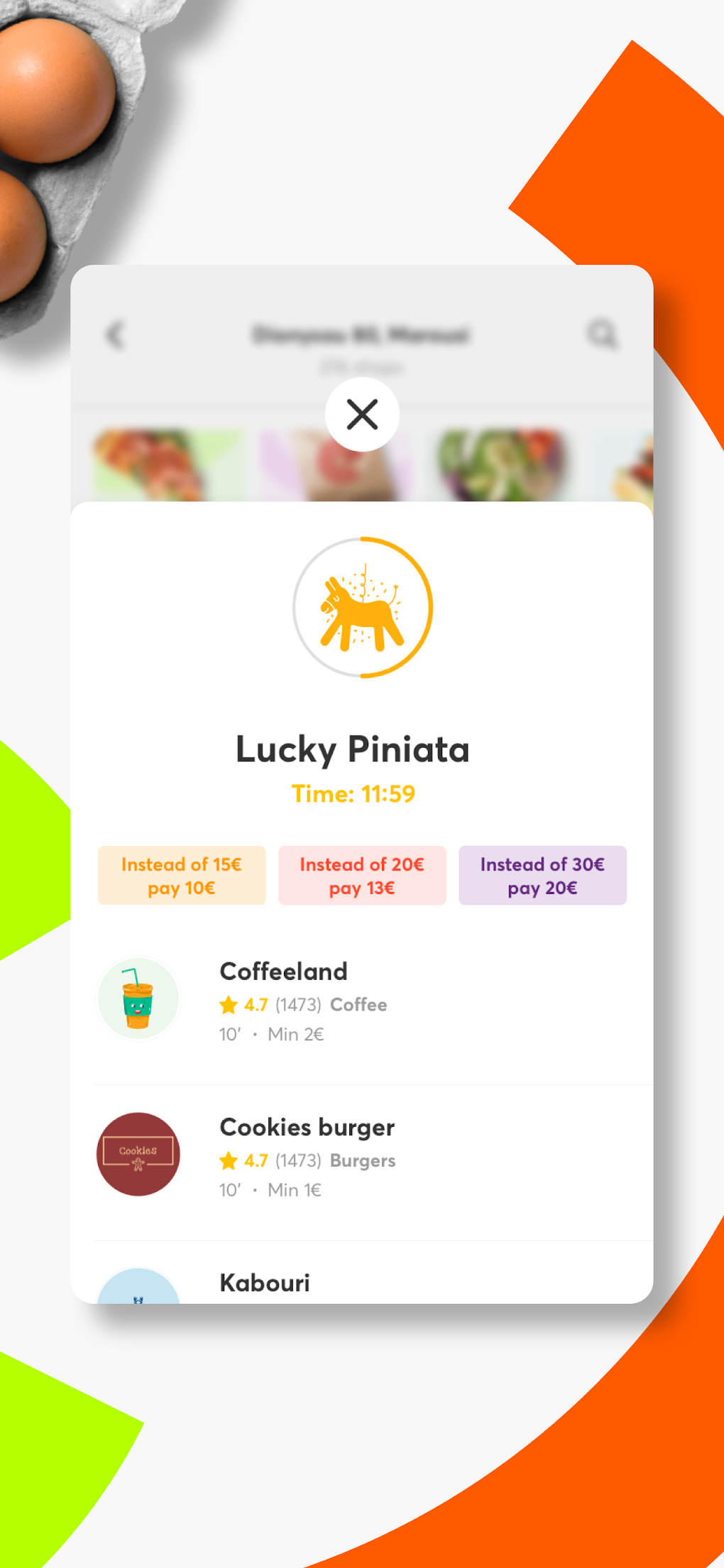Select the Lucky Piniata donkey icon
The height and width of the screenshot is (1568, 724).
point(362,611)
